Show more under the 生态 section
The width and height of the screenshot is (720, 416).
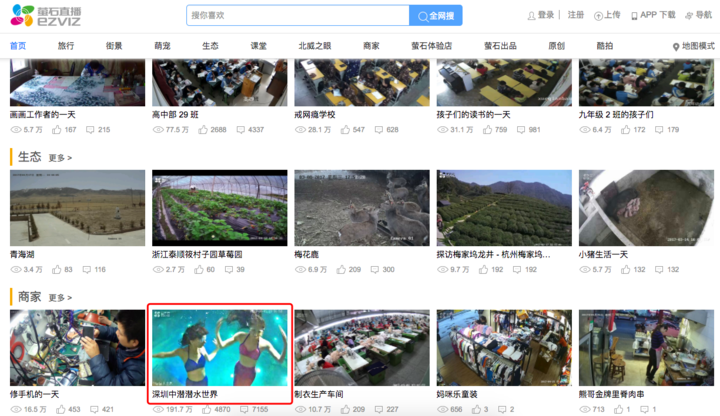click(x=60, y=158)
